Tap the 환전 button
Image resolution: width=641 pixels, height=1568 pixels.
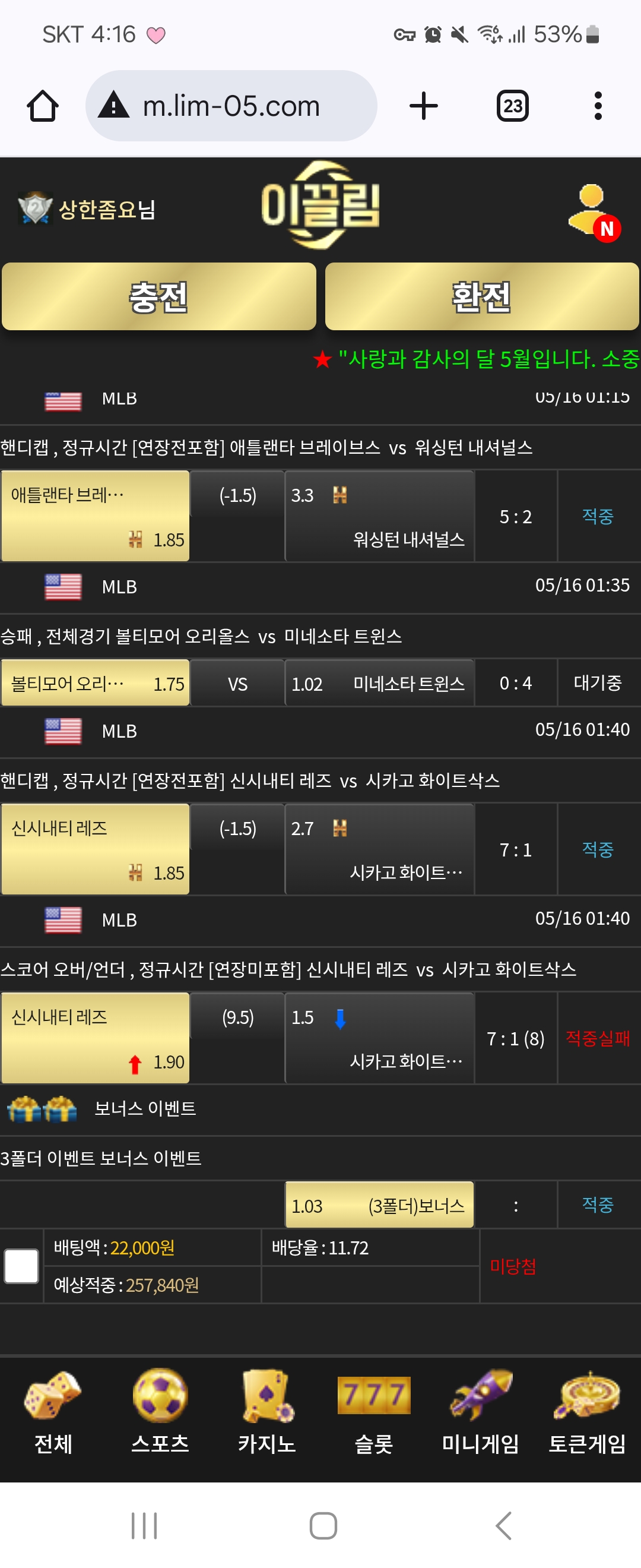[482, 296]
